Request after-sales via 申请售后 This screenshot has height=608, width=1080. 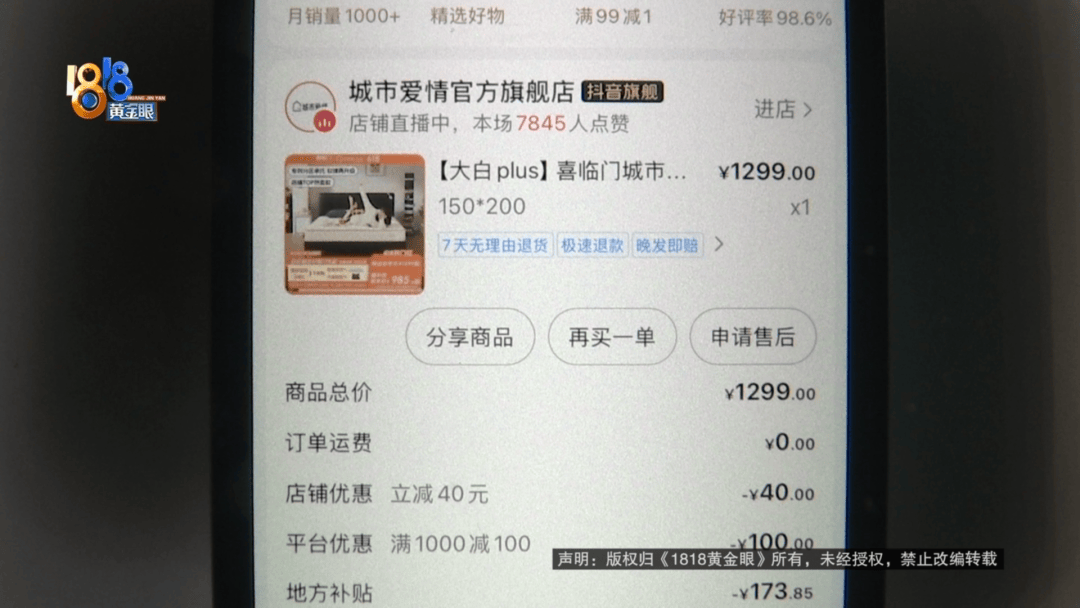[752, 337]
